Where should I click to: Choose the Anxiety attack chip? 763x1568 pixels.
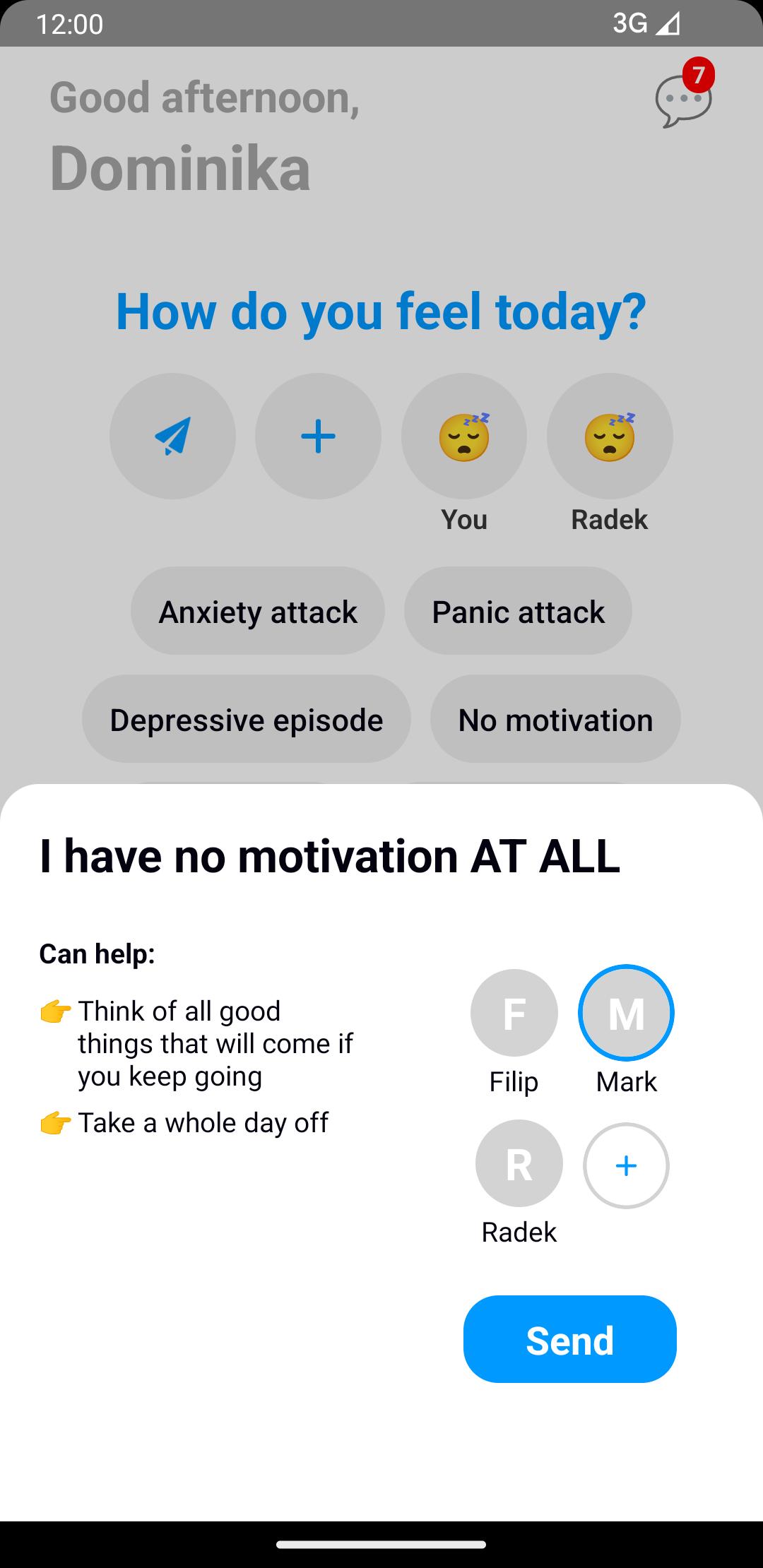tap(258, 611)
